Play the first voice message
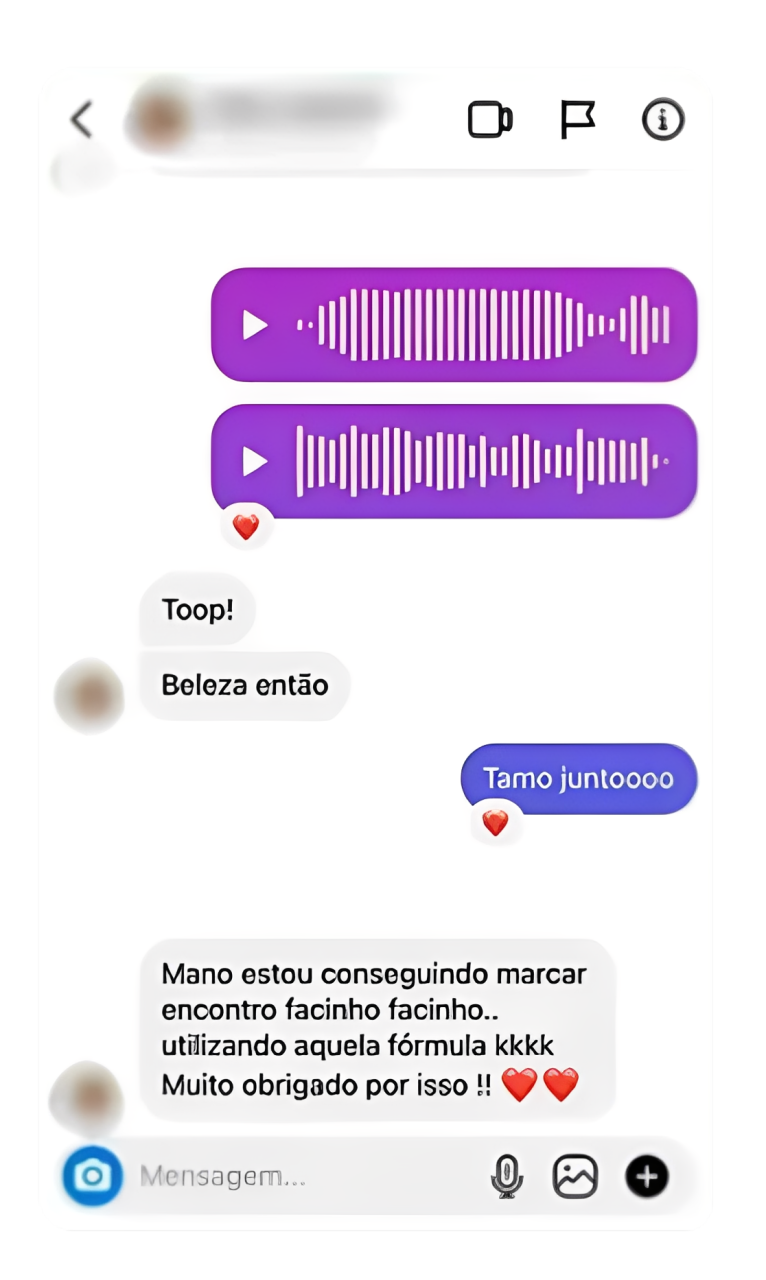Image resolution: width=766 pixels, height=1280 pixels. 253,324
